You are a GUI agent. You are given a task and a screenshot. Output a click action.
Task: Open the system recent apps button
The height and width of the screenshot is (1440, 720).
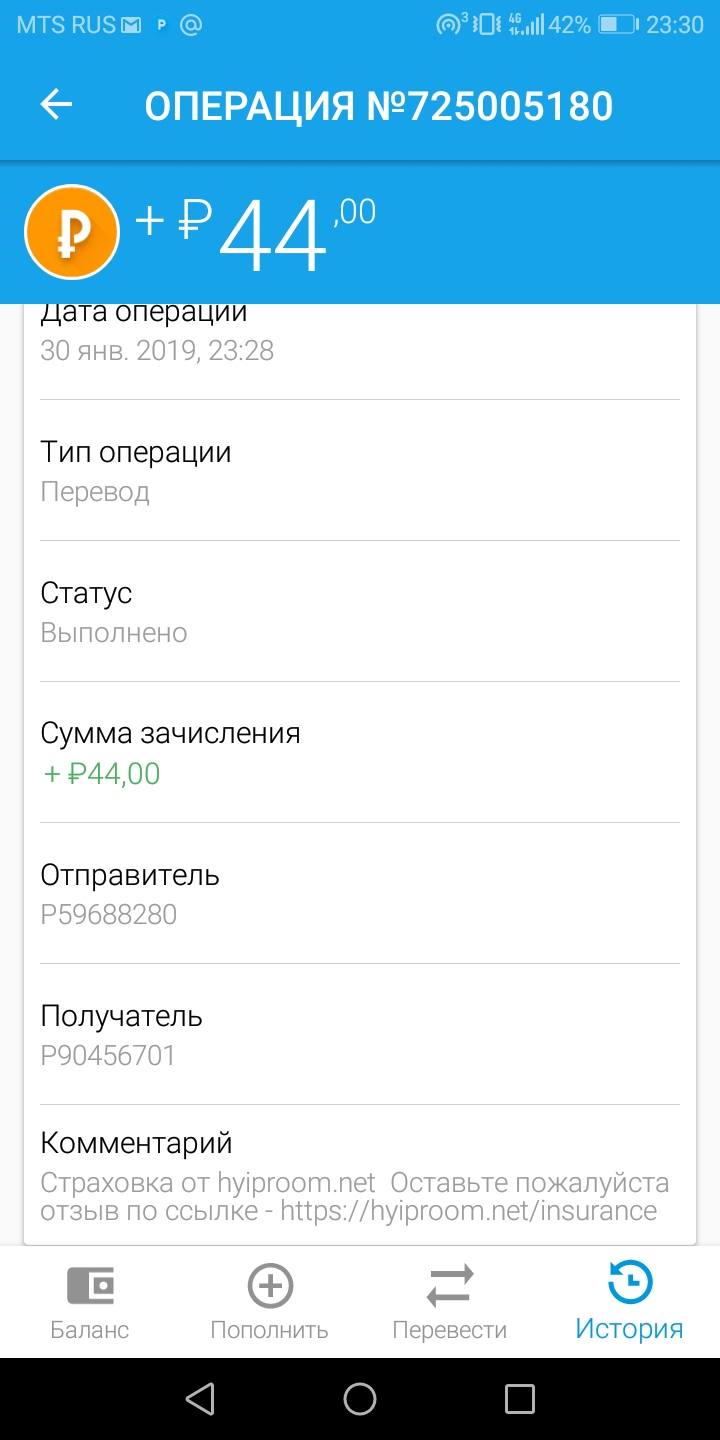tap(520, 1399)
